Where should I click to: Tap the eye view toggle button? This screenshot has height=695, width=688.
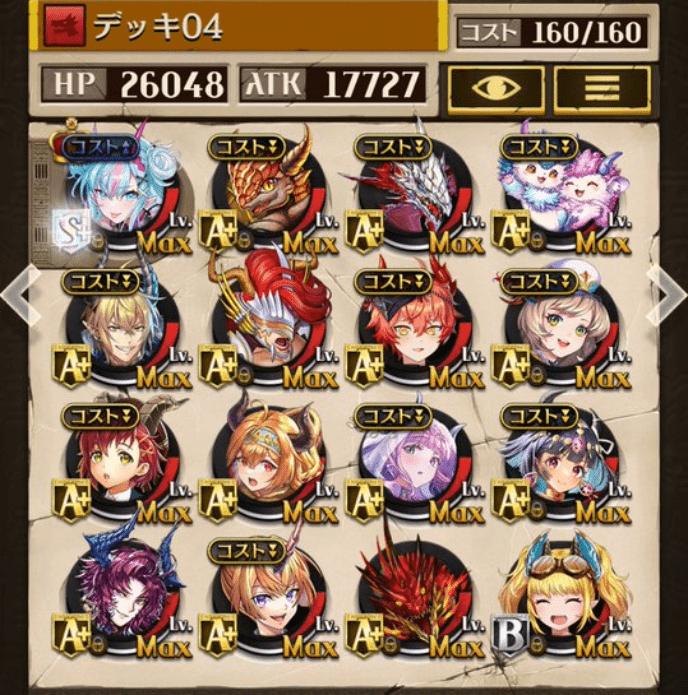coord(496,88)
